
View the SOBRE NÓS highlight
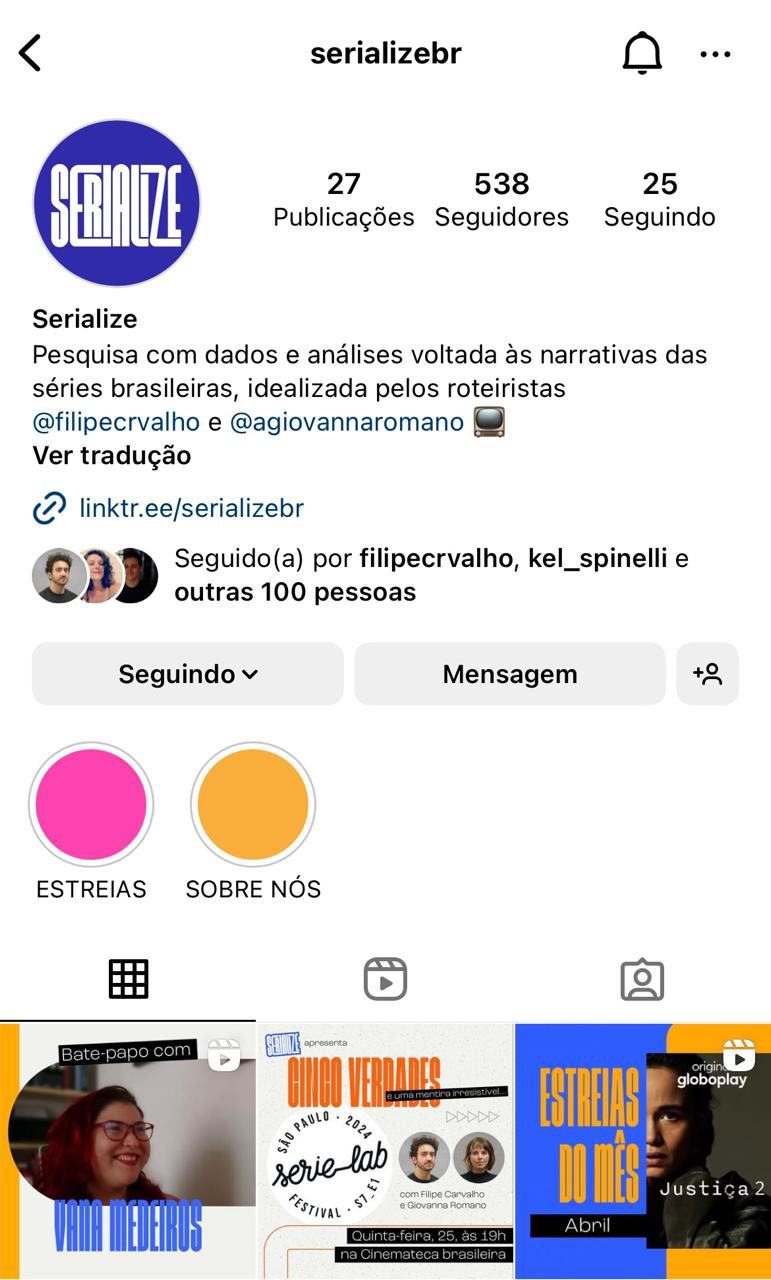point(253,804)
